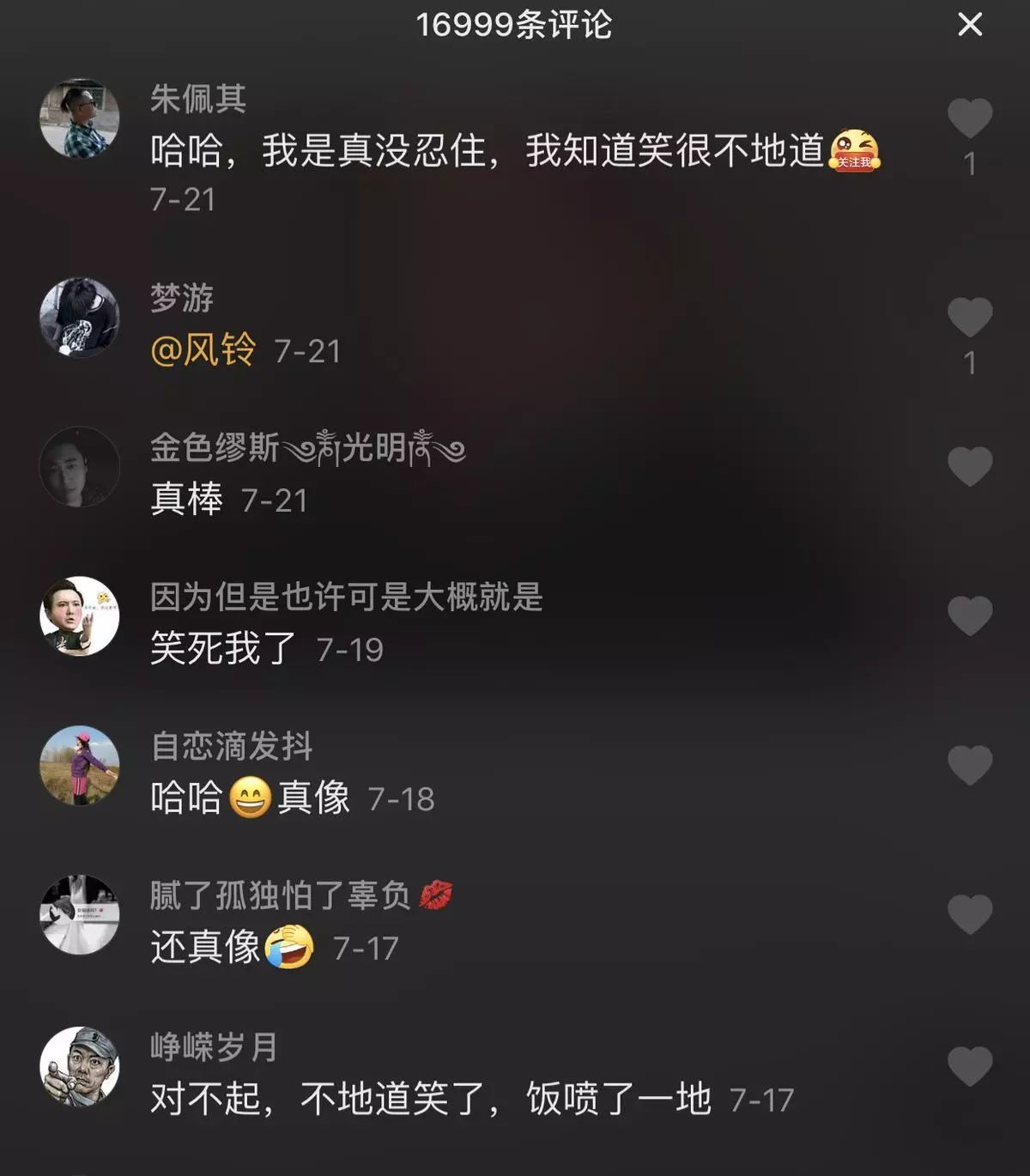Open avatar of 因为但是也许可是大概就是
The height and width of the screenshot is (1176, 1030).
tap(80, 616)
